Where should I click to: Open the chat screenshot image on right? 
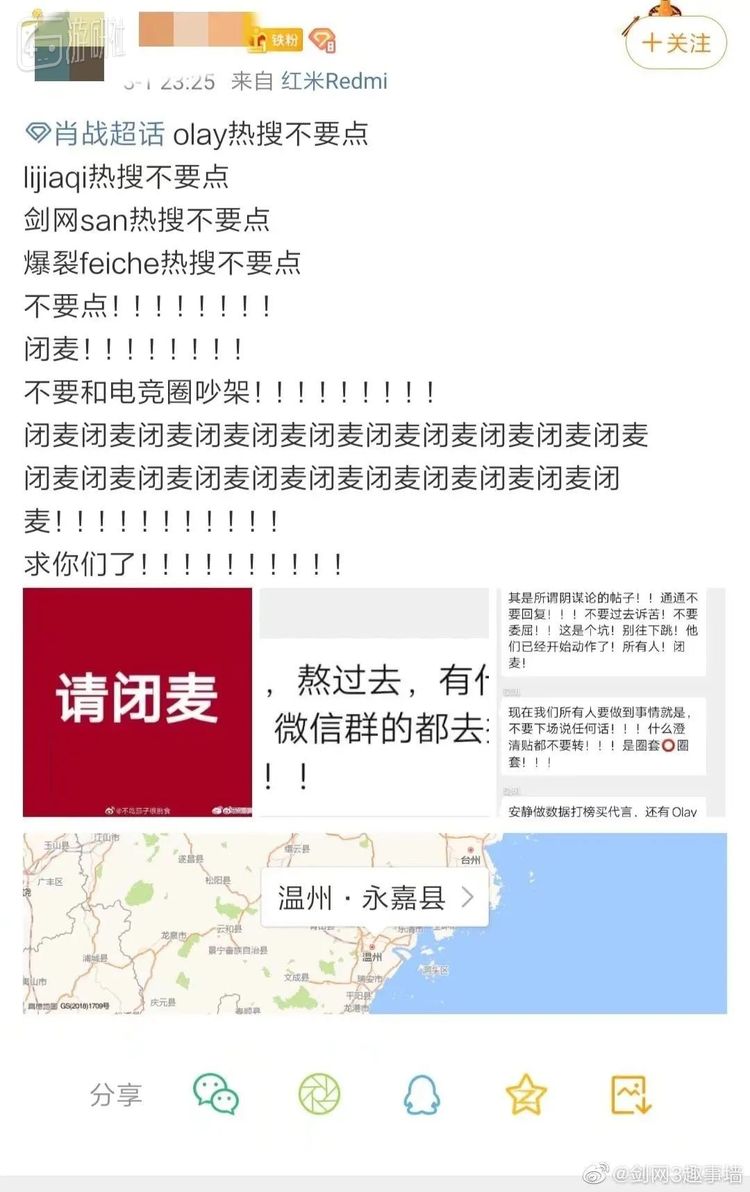613,701
